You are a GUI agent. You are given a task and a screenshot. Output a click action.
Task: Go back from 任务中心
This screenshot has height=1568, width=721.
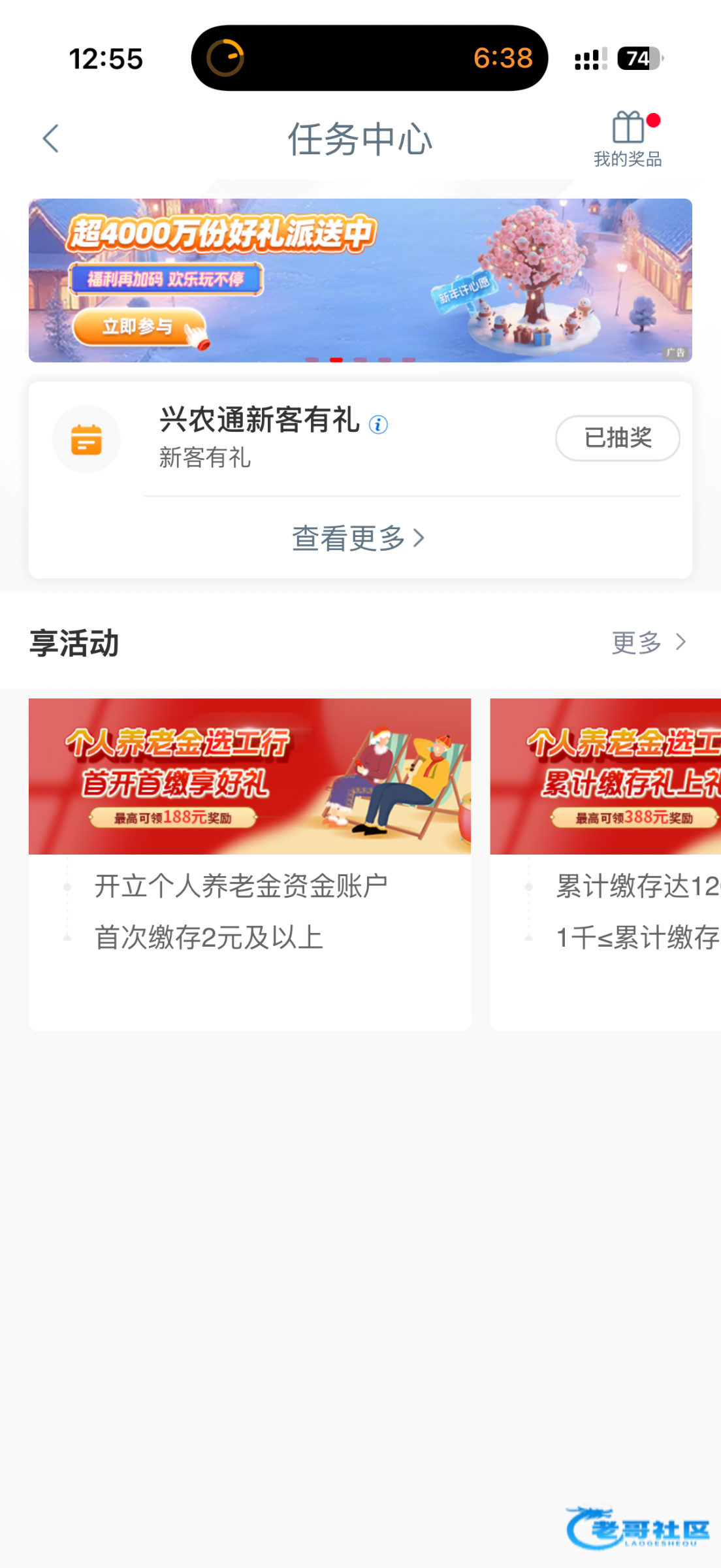point(51,139)
